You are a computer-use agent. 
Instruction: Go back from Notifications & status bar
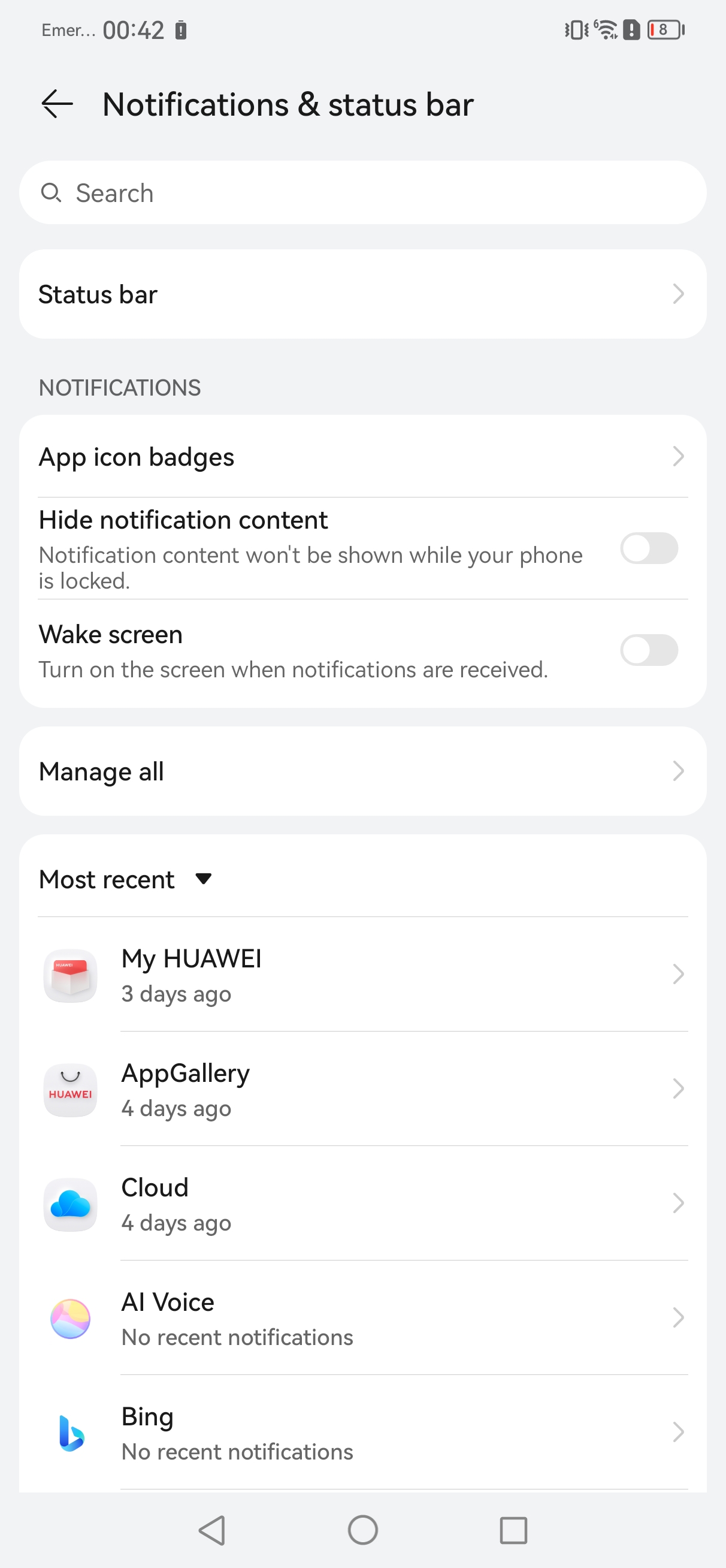coord(57,104)
